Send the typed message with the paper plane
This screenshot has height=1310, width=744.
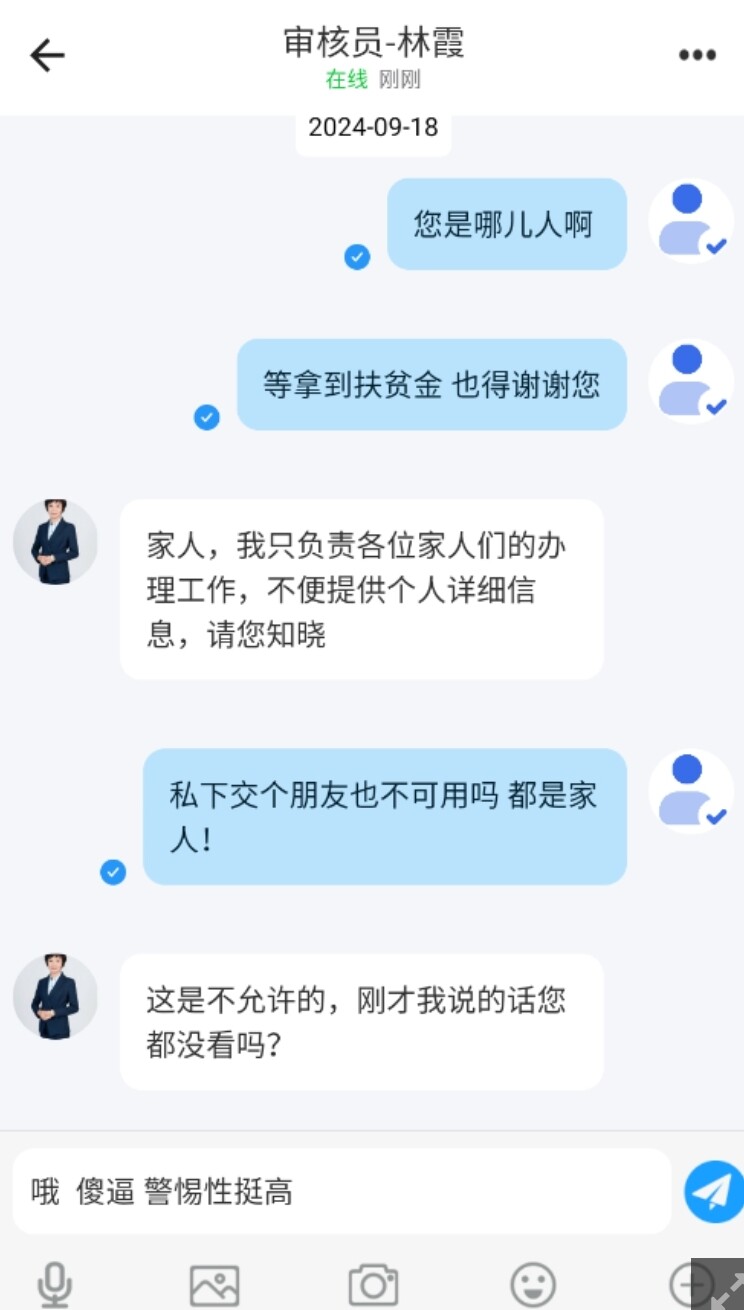(x=714, y=1191)
